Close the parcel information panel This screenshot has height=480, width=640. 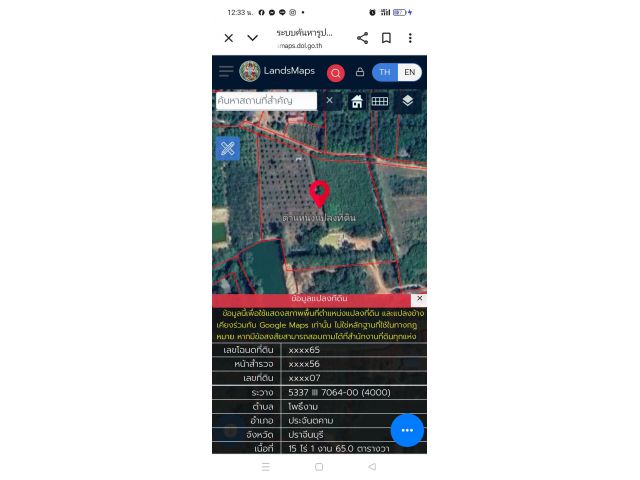[419, 298]
